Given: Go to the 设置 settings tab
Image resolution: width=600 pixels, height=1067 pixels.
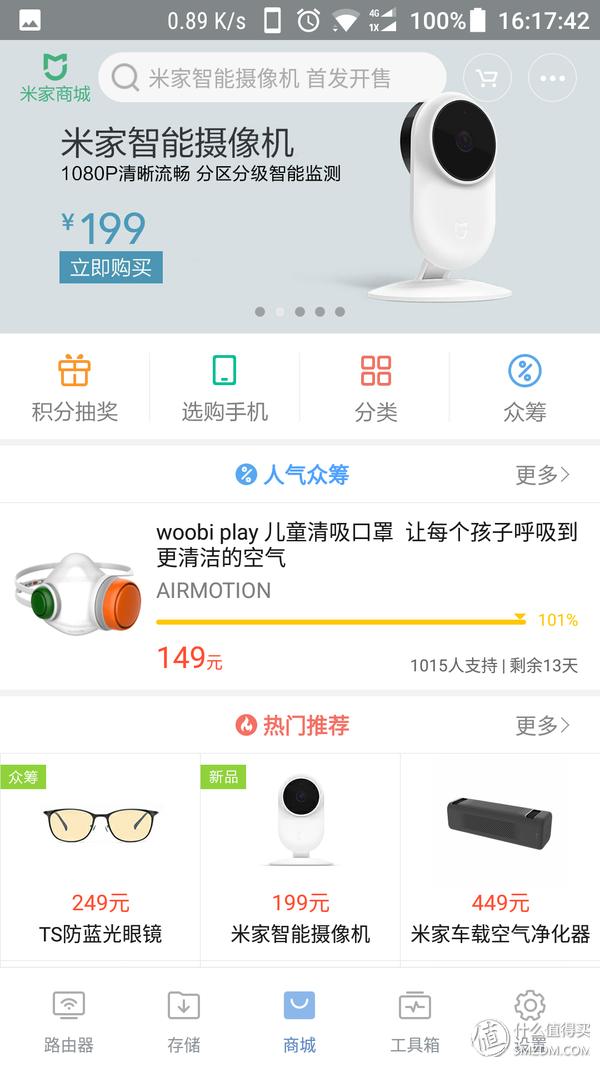Looking at the screenshot, I should tap(530, 1020).
